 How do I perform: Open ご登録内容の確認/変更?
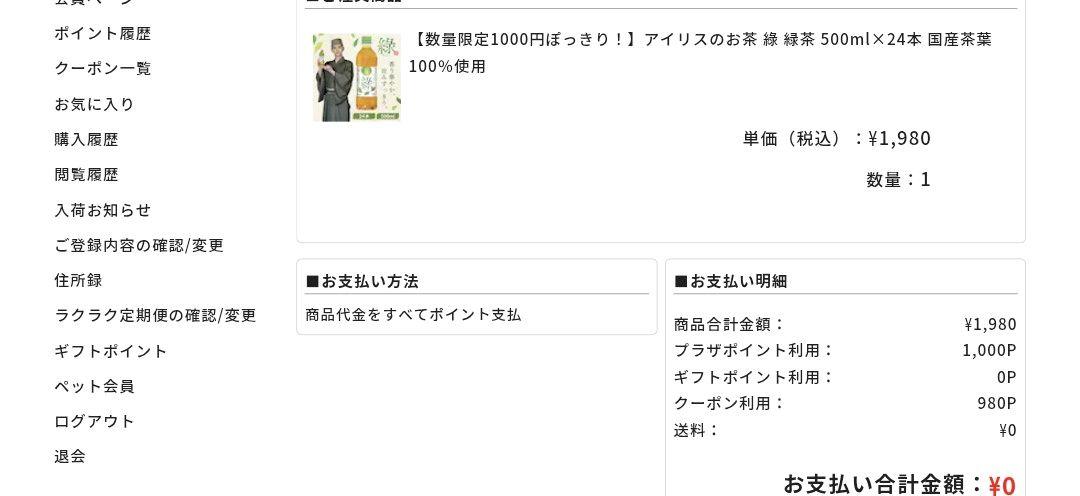tap(139, 245)
